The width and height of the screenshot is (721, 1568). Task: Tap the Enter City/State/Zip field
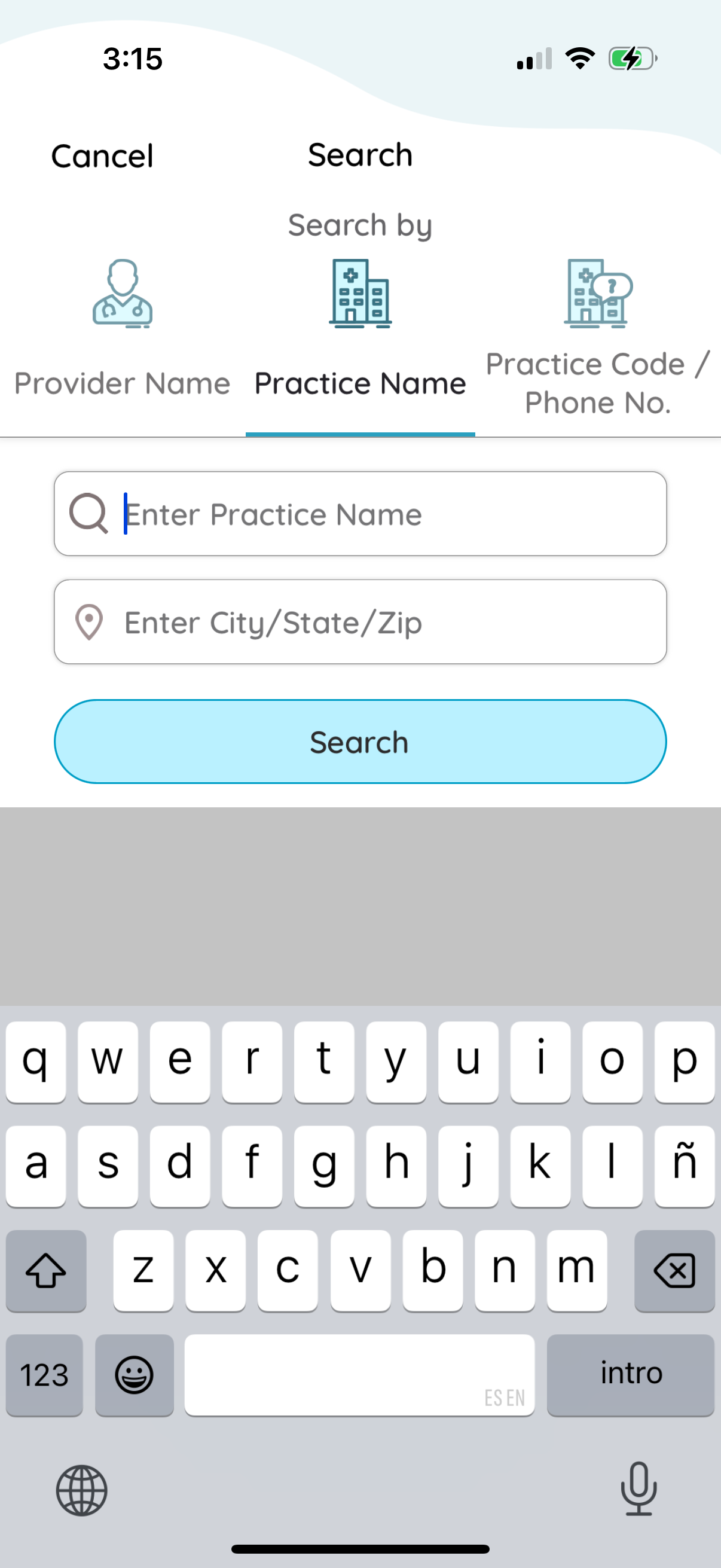pyautogui.click(x=360, y=621)
